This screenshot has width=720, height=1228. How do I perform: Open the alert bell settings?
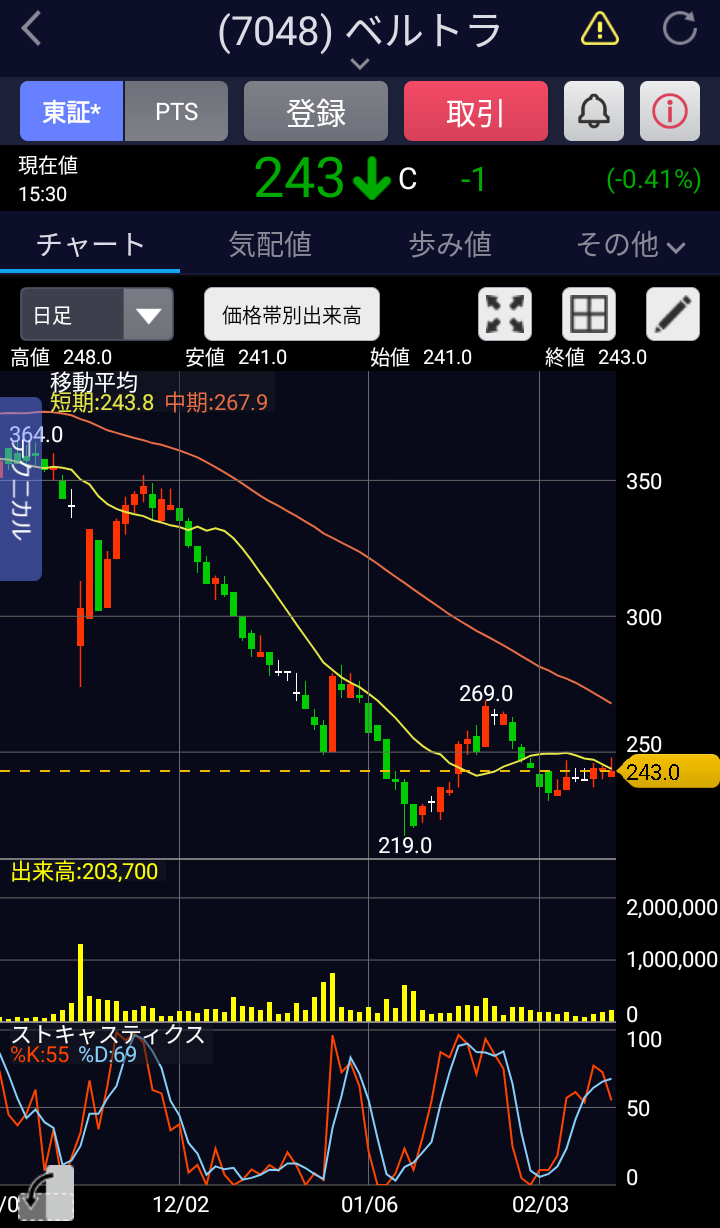coord(594,111)
